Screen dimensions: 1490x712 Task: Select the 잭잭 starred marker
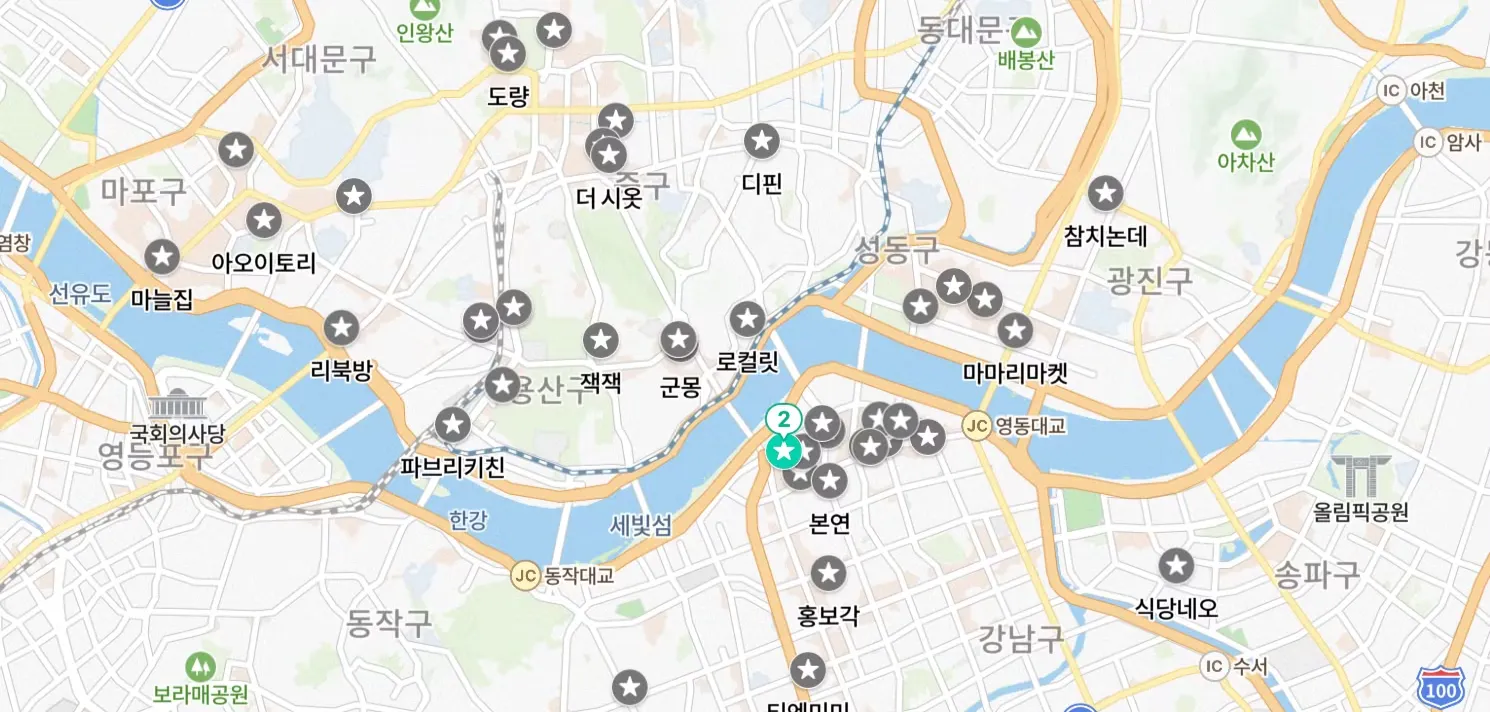[601, 341]
